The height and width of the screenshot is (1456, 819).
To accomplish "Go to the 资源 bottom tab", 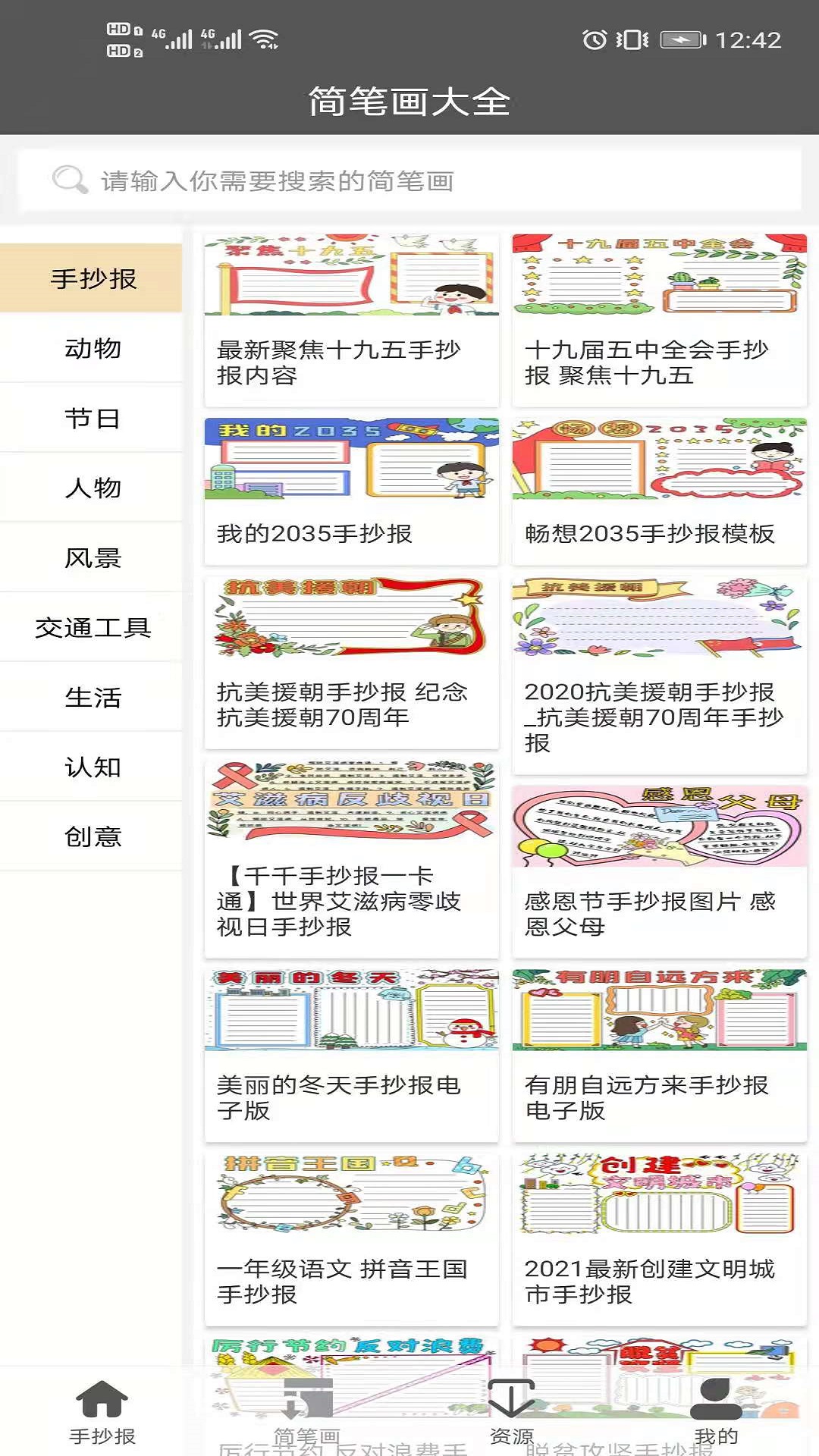I will point(511,1410).
